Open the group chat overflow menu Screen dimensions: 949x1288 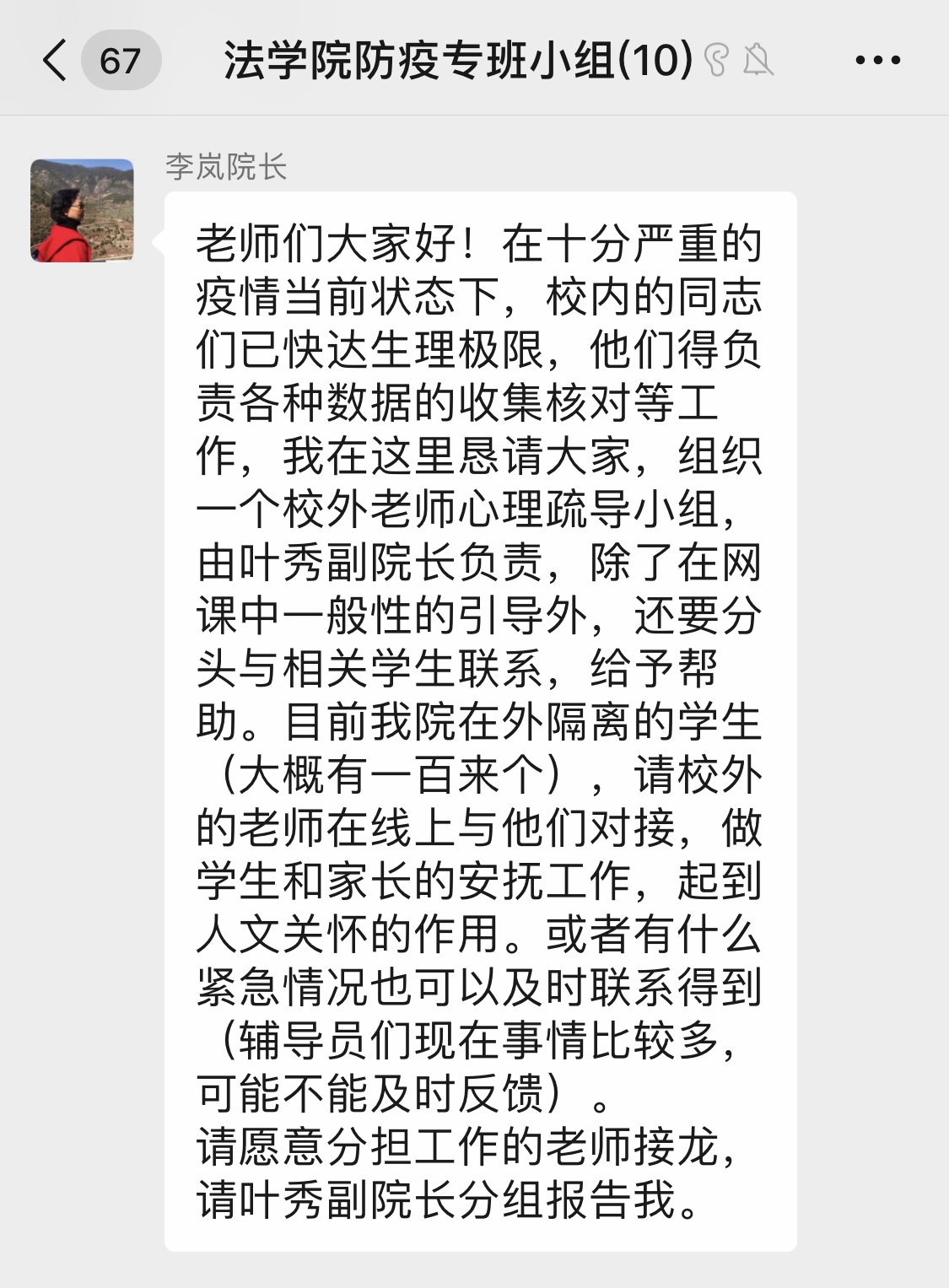[x=877, y=61]
